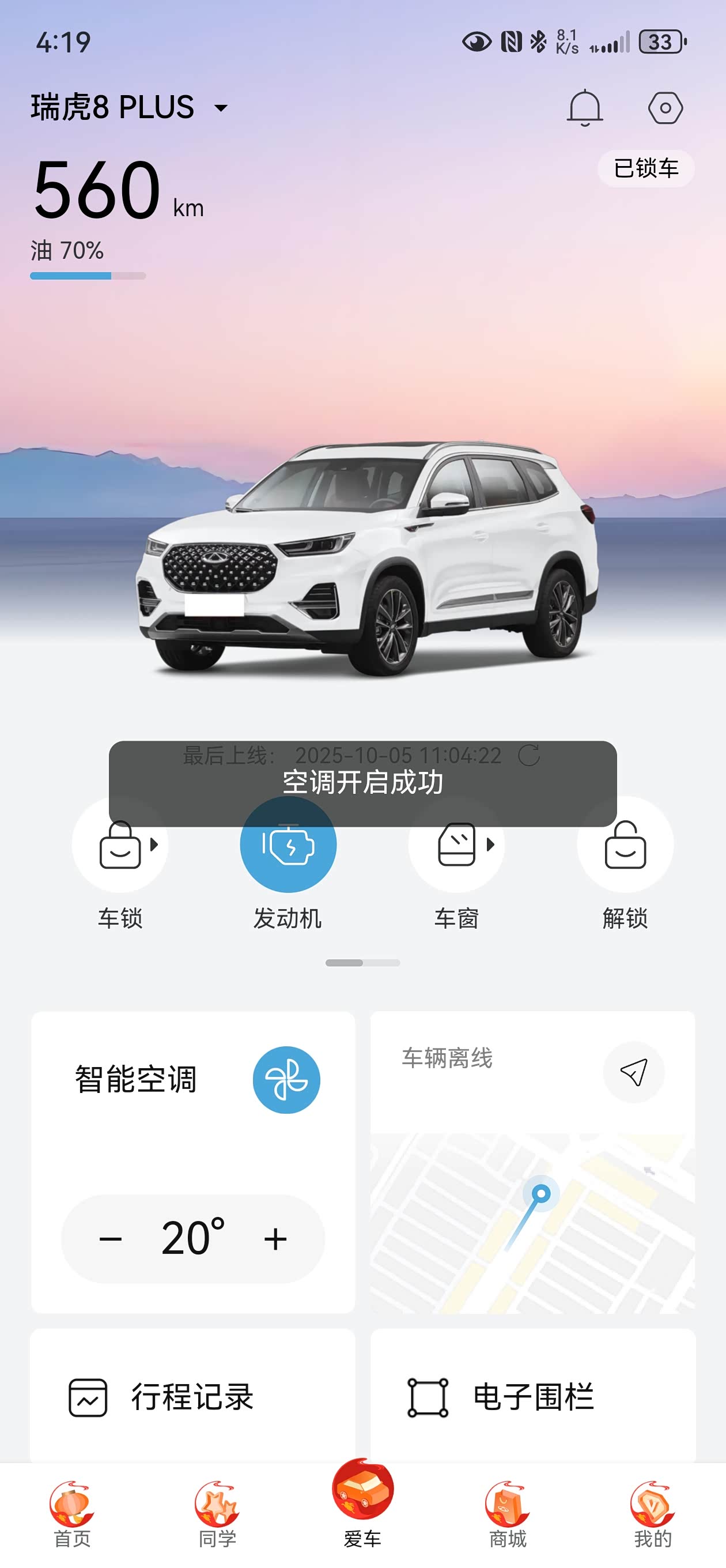Open the 我的 tab
The width and height of the screenshot is (726, 1568).
coord(653,1516)
